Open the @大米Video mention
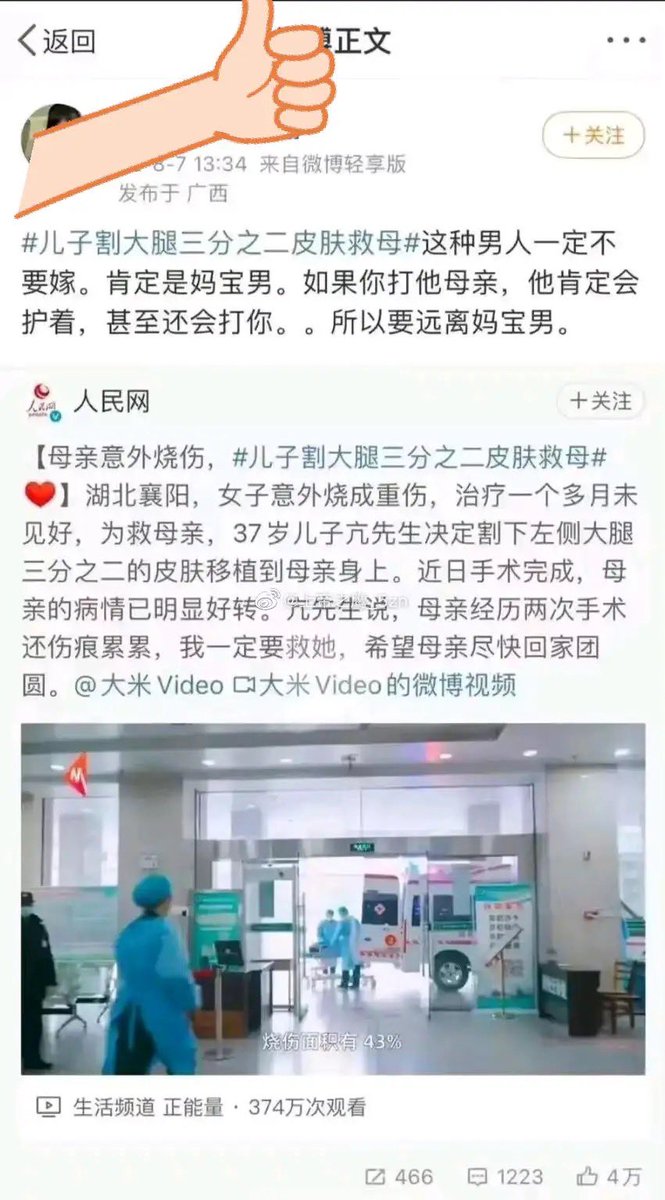Viewport: 665px width, 1200px height. coord(152,686)
